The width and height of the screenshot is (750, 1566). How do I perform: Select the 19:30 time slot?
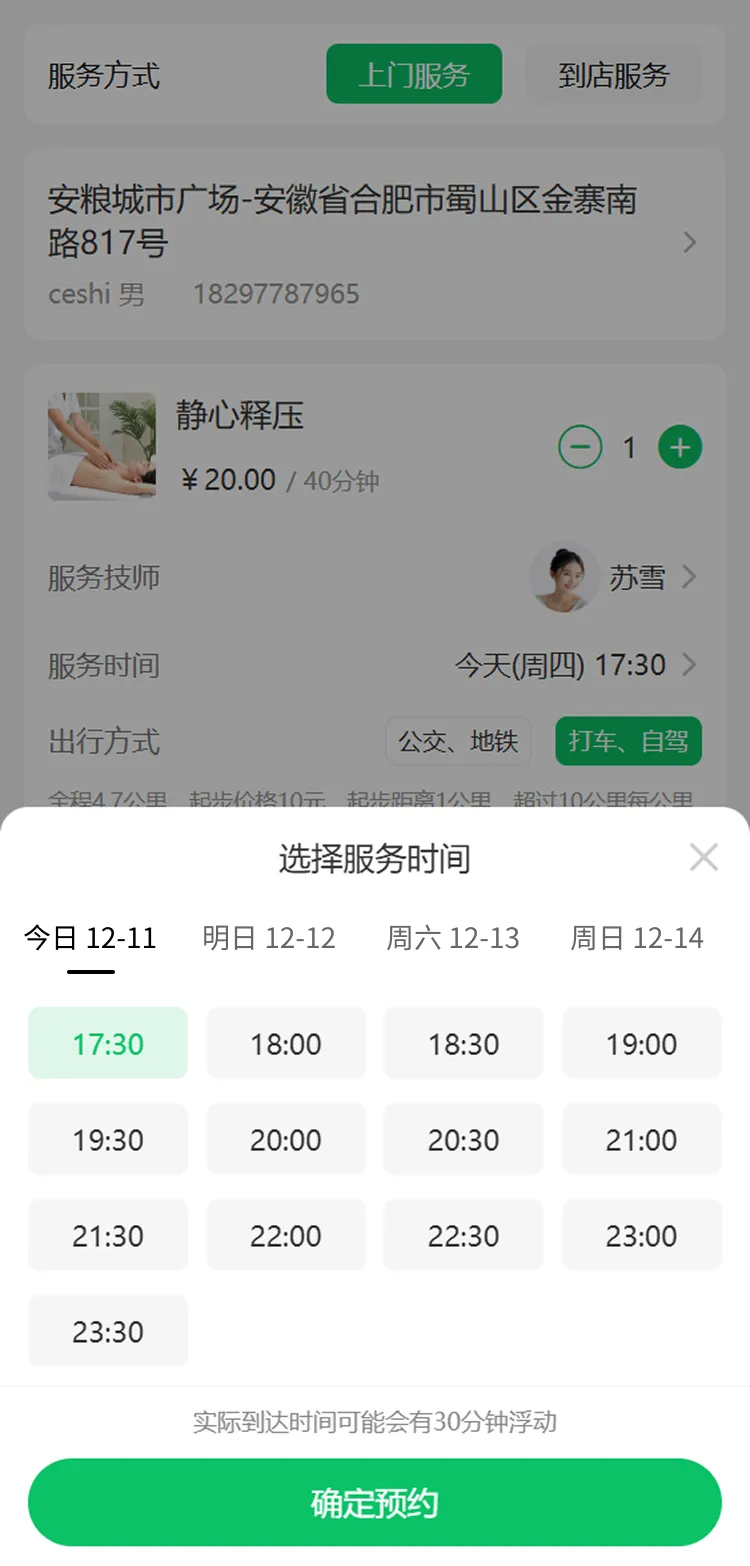108,1139
